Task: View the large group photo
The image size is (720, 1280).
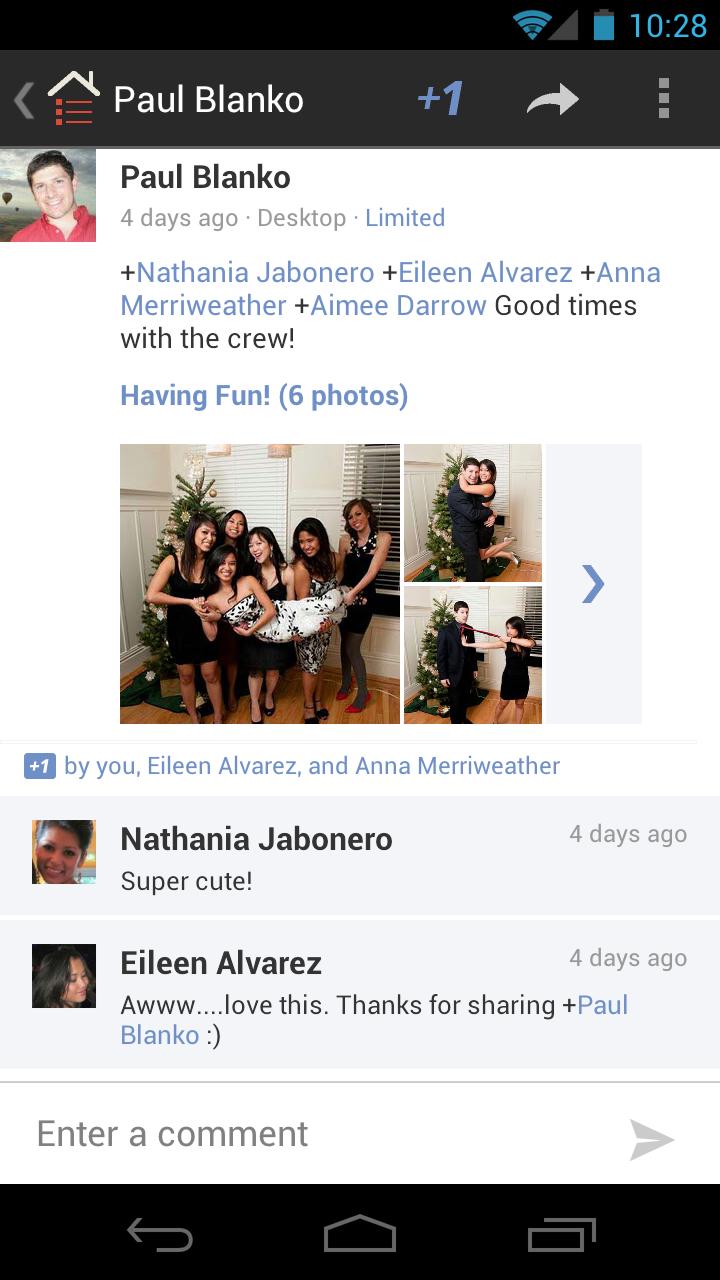Action: point(260,584)
